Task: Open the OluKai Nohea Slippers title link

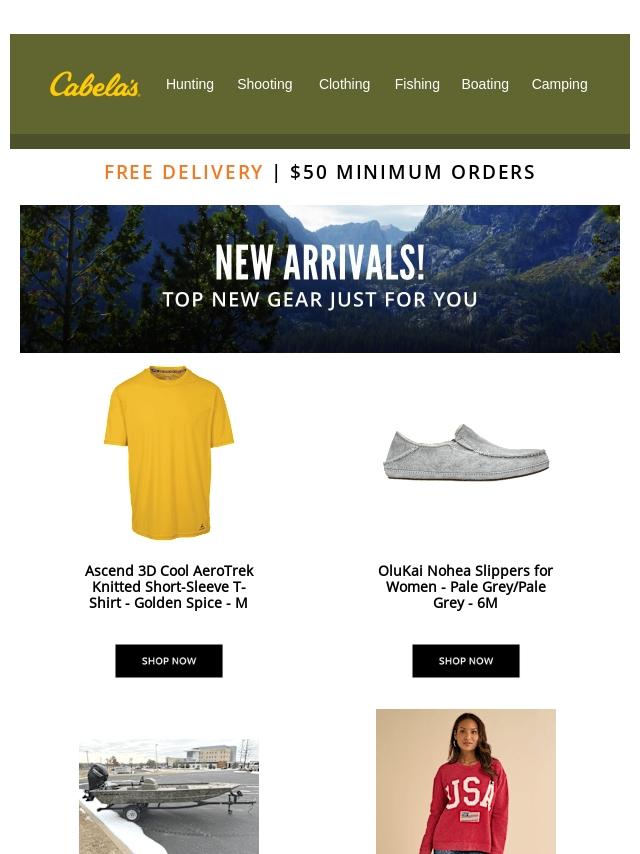Action: [466, 587]
